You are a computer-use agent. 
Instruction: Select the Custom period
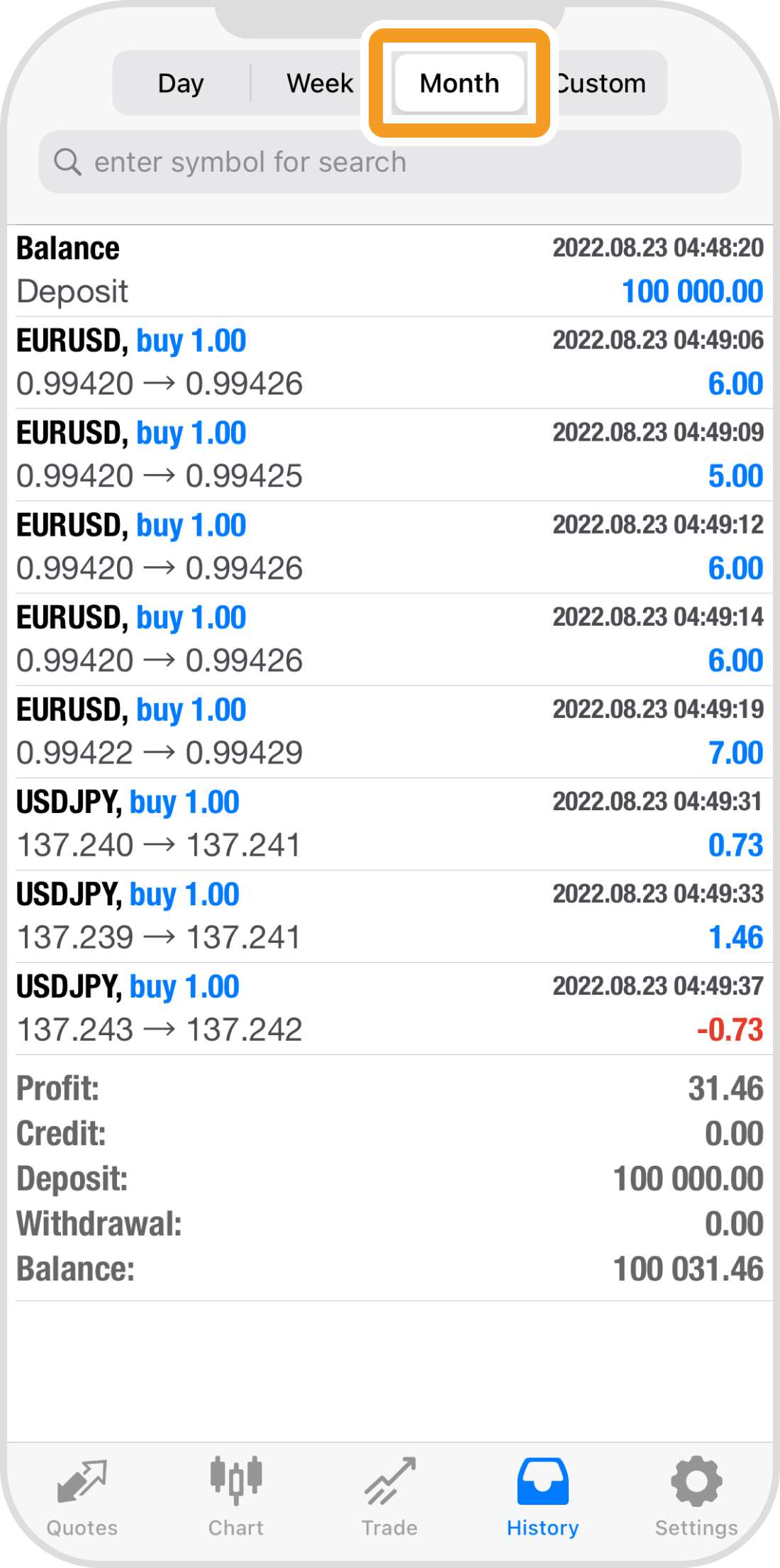coord(603,84)
